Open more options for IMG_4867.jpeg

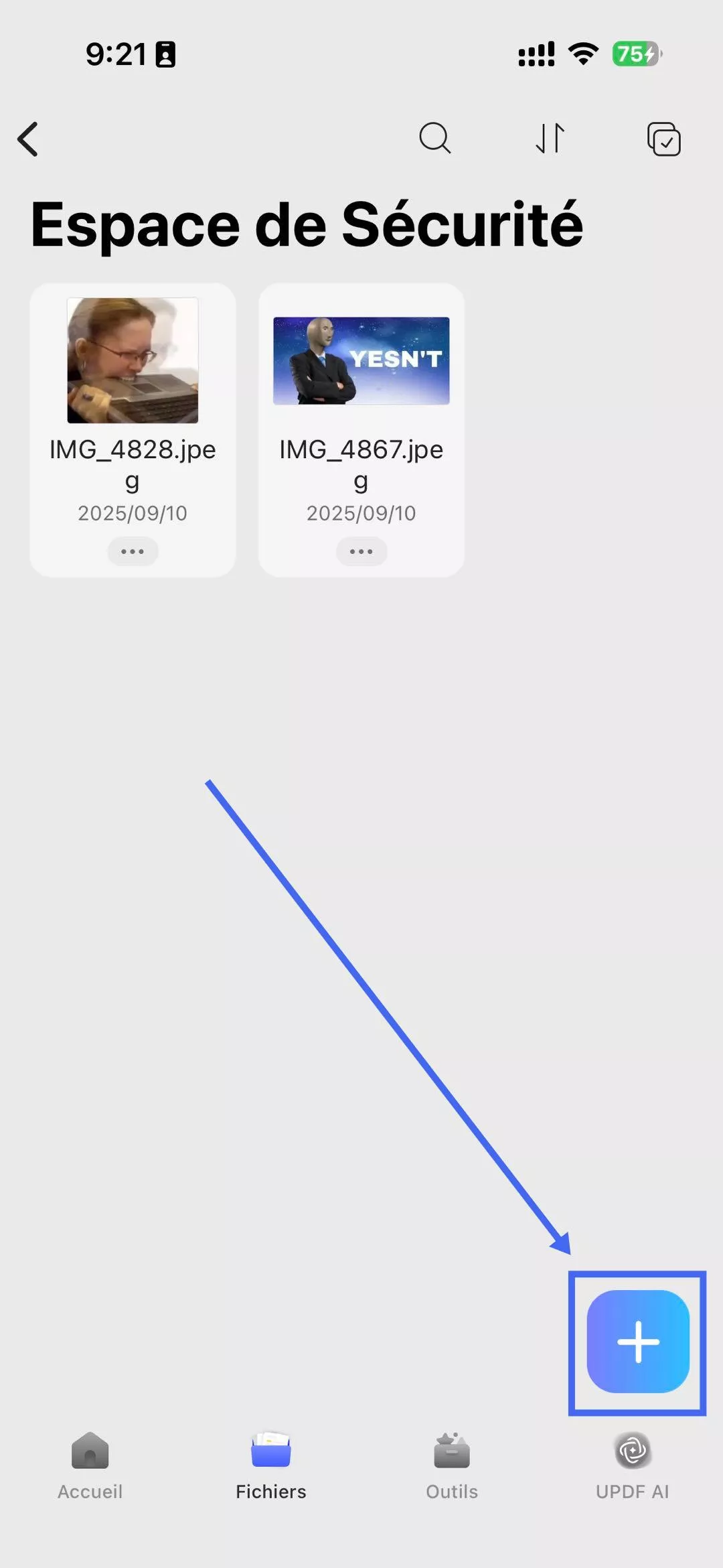click(361, 552)
